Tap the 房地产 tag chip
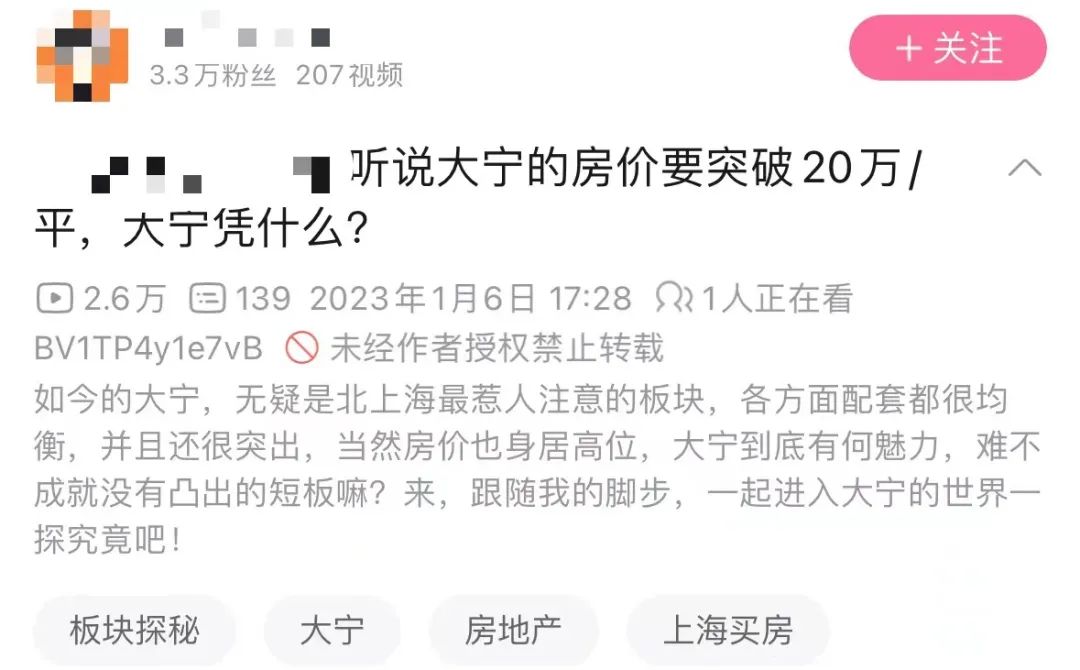Screen dimensions: 1080x670 pyautogui.click(x=513, y=630)
